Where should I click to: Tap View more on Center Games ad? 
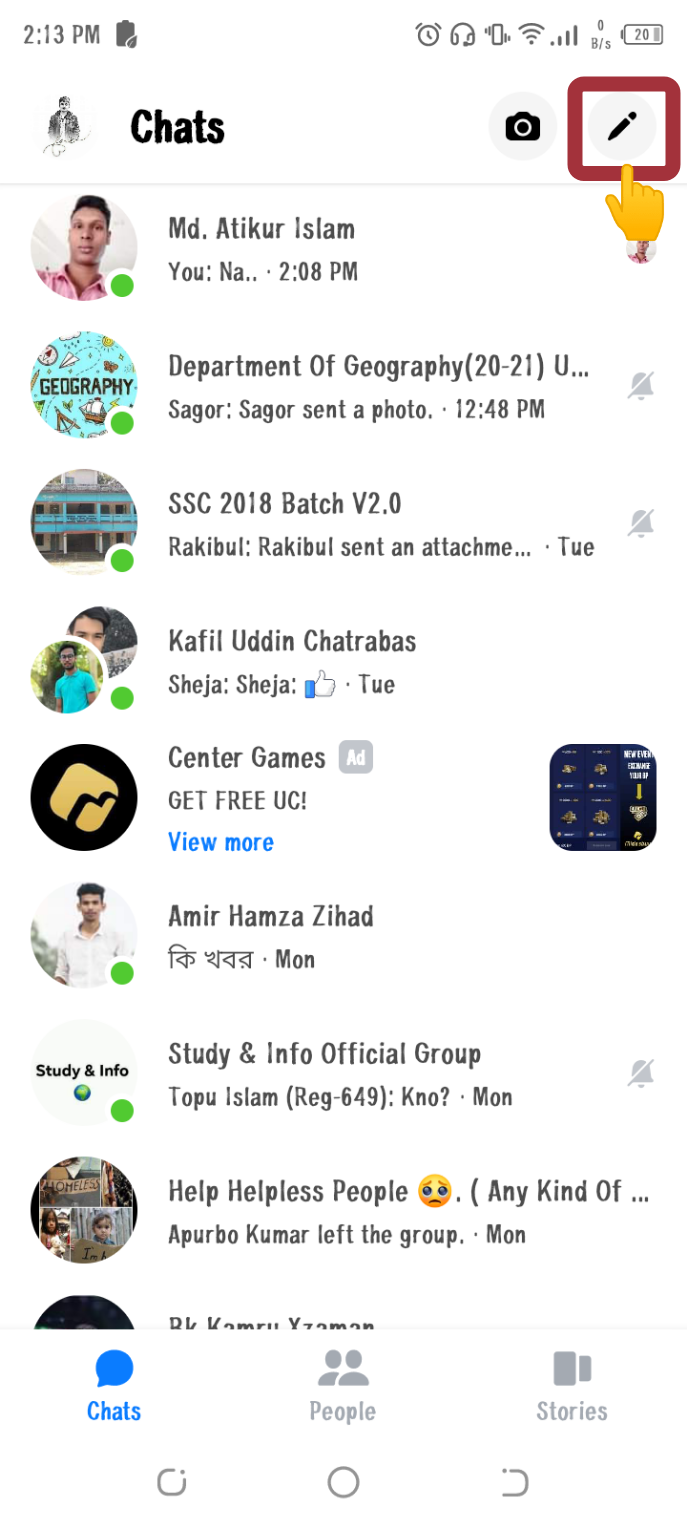pyautogui.click(x=221, y=842)
